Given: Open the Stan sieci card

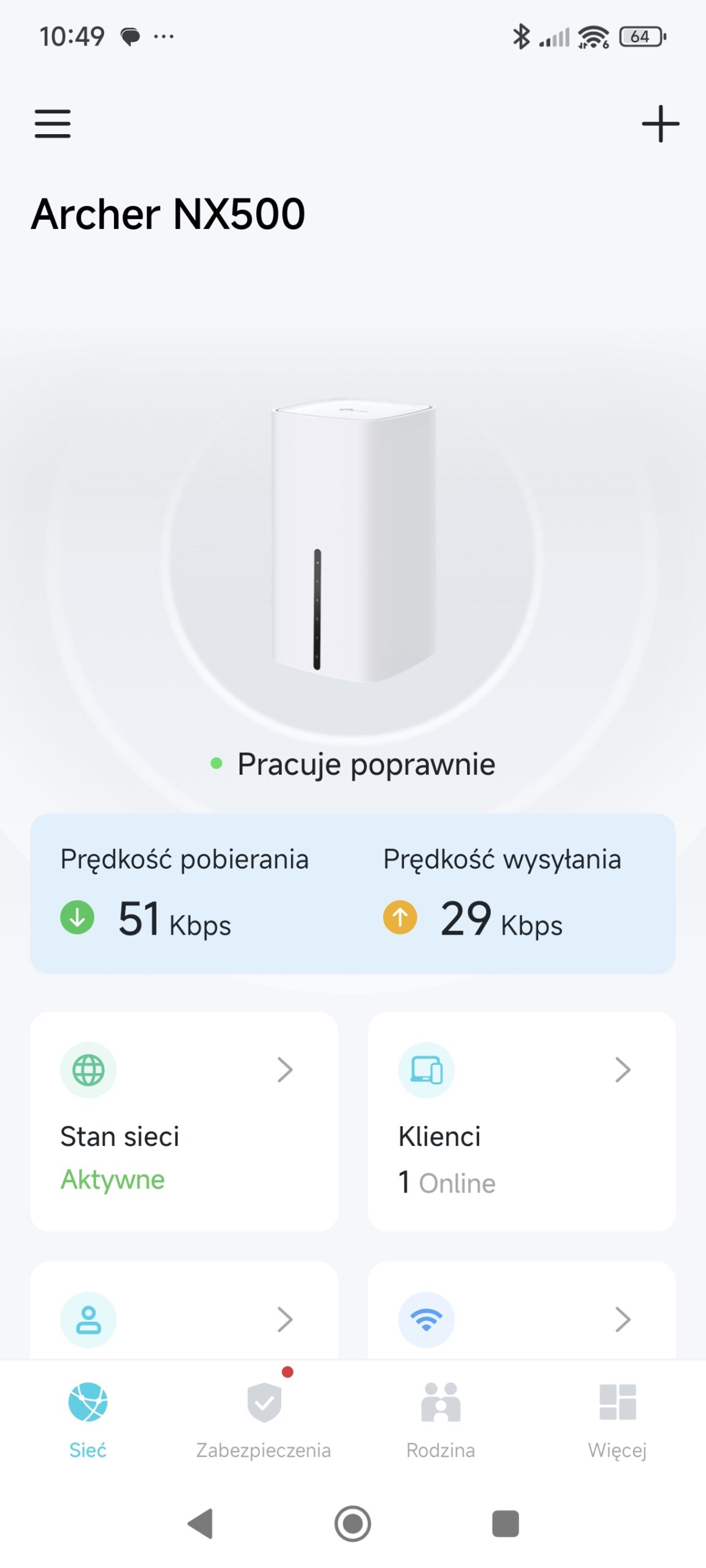Looking at the screenshot, I should click(x=184, y=1121).
